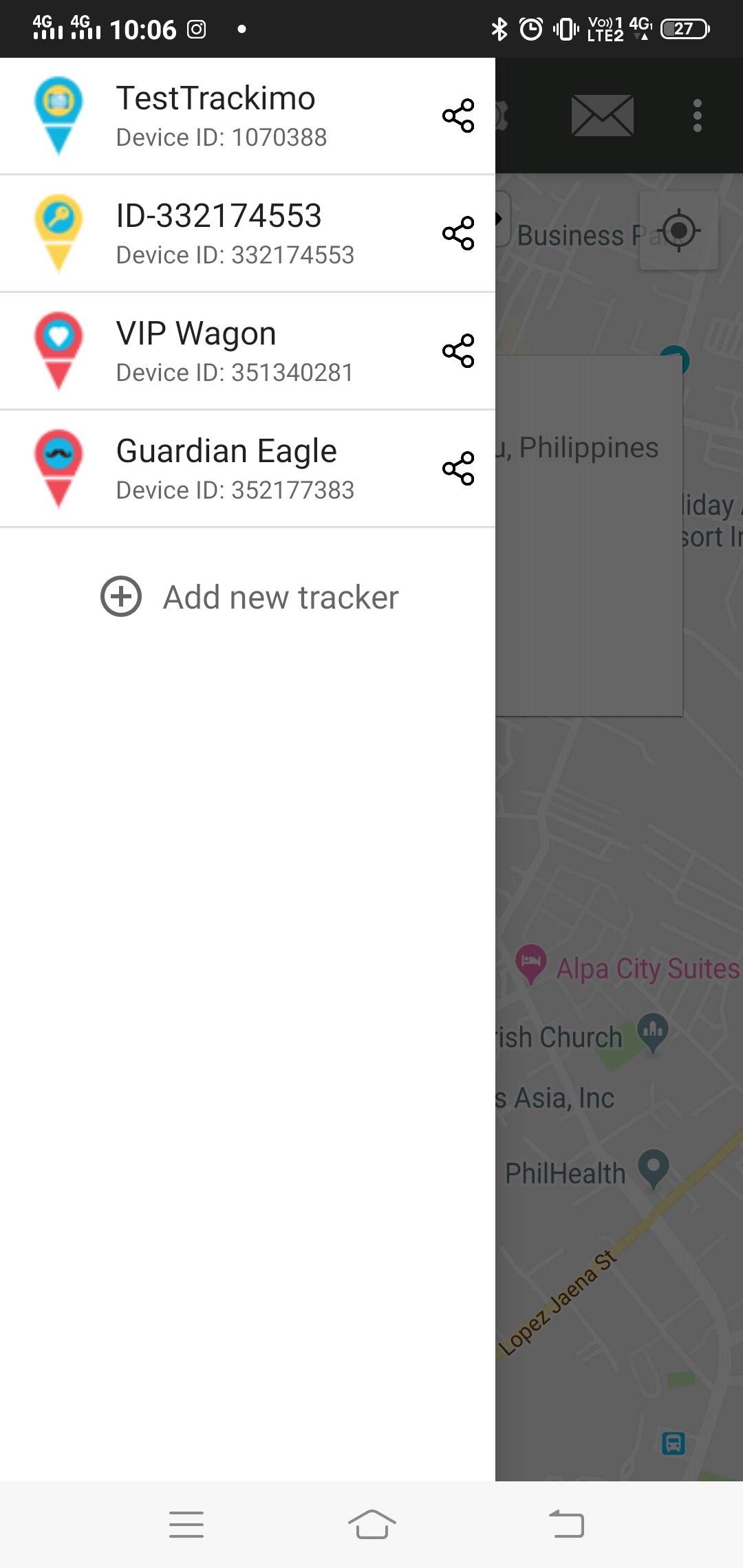The width and height of the screenshot is (743, 1568).
Task: Share the Guardian Eagle device
Action: click(x=458, y=468)
